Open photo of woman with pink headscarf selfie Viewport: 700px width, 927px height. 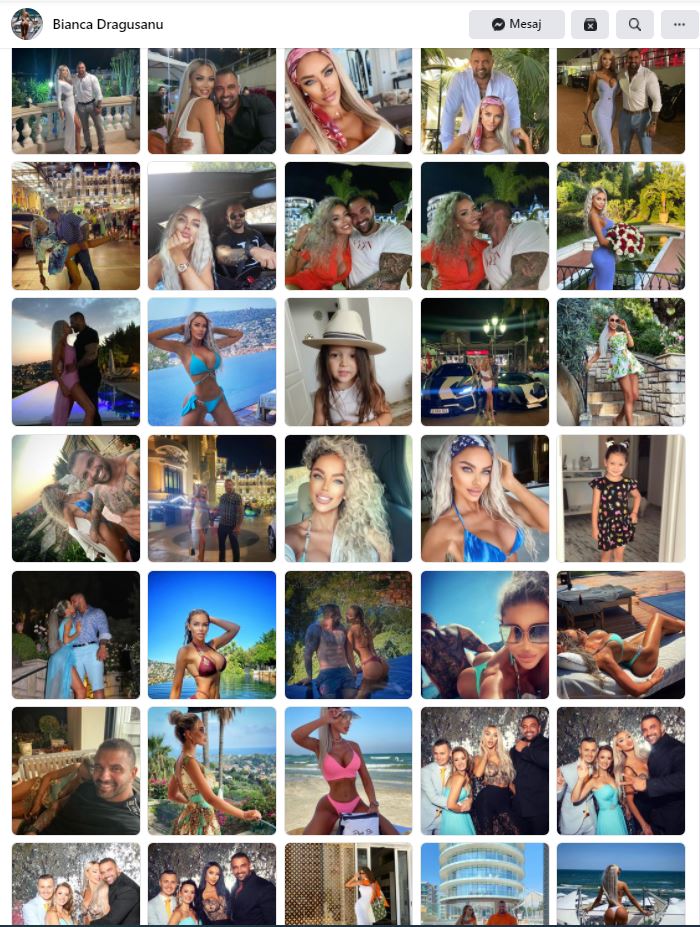pyautogui.click(x=348, y=100)
